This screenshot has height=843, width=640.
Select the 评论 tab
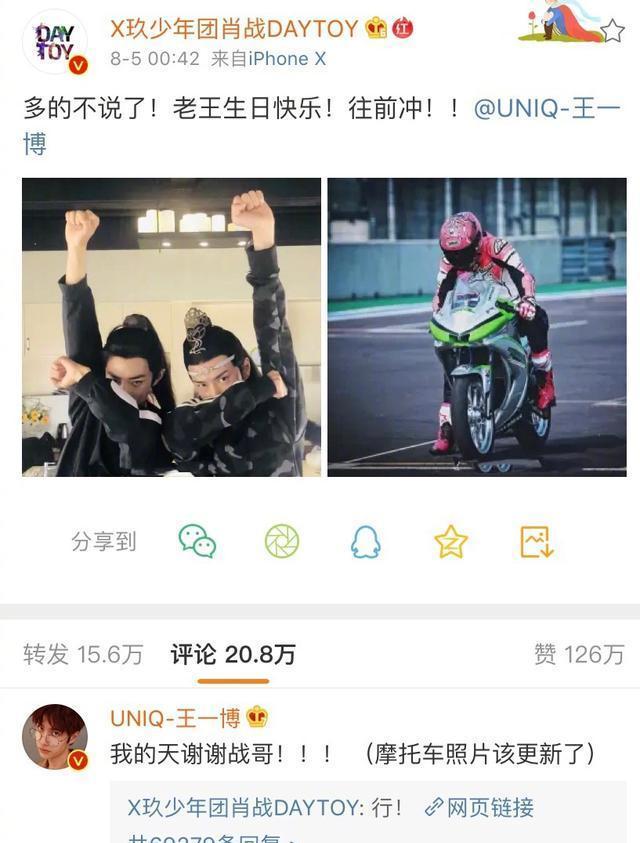point(233,654)
